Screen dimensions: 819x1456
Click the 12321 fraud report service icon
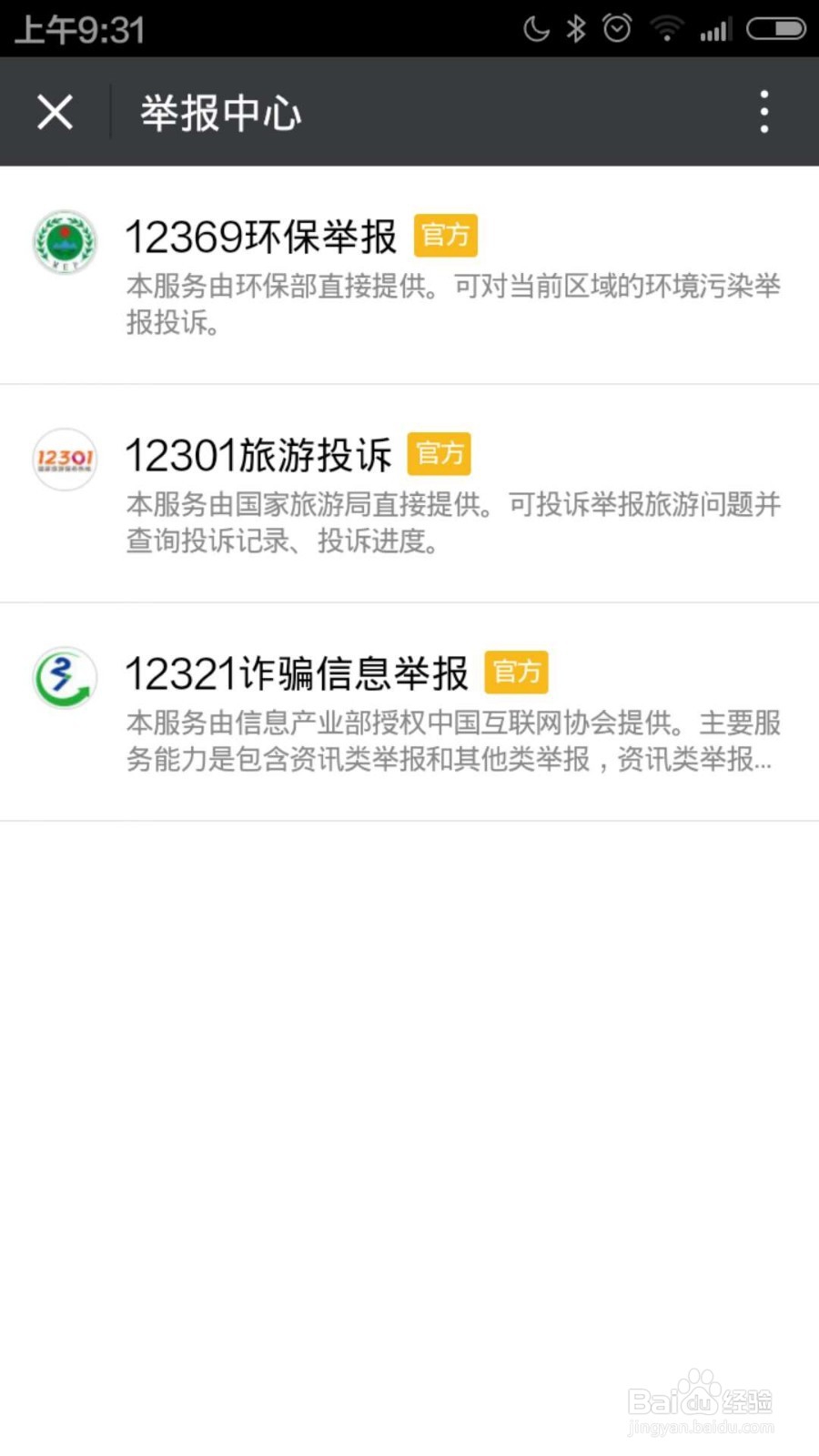click(x=64, y=678)
